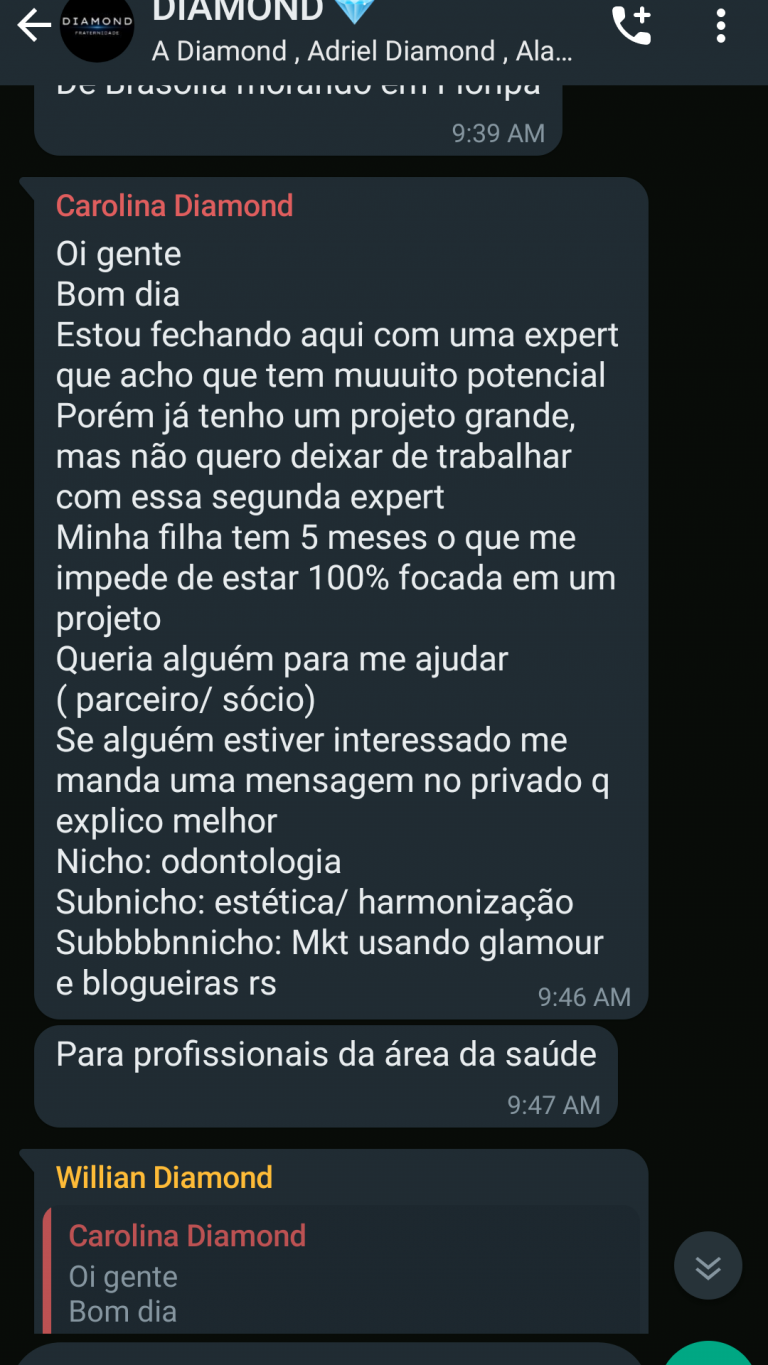Open the three-dot overflow menu

(x=720, y=26)
